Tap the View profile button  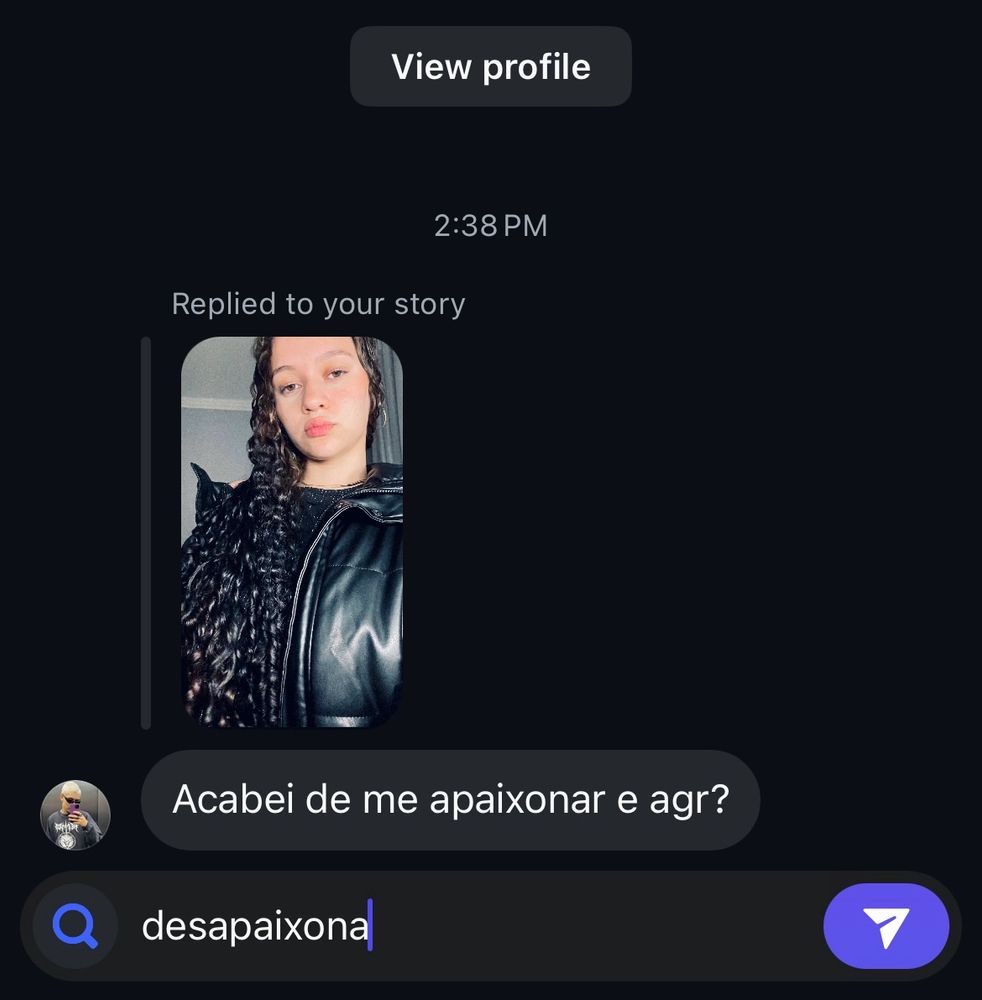[490, 67]
